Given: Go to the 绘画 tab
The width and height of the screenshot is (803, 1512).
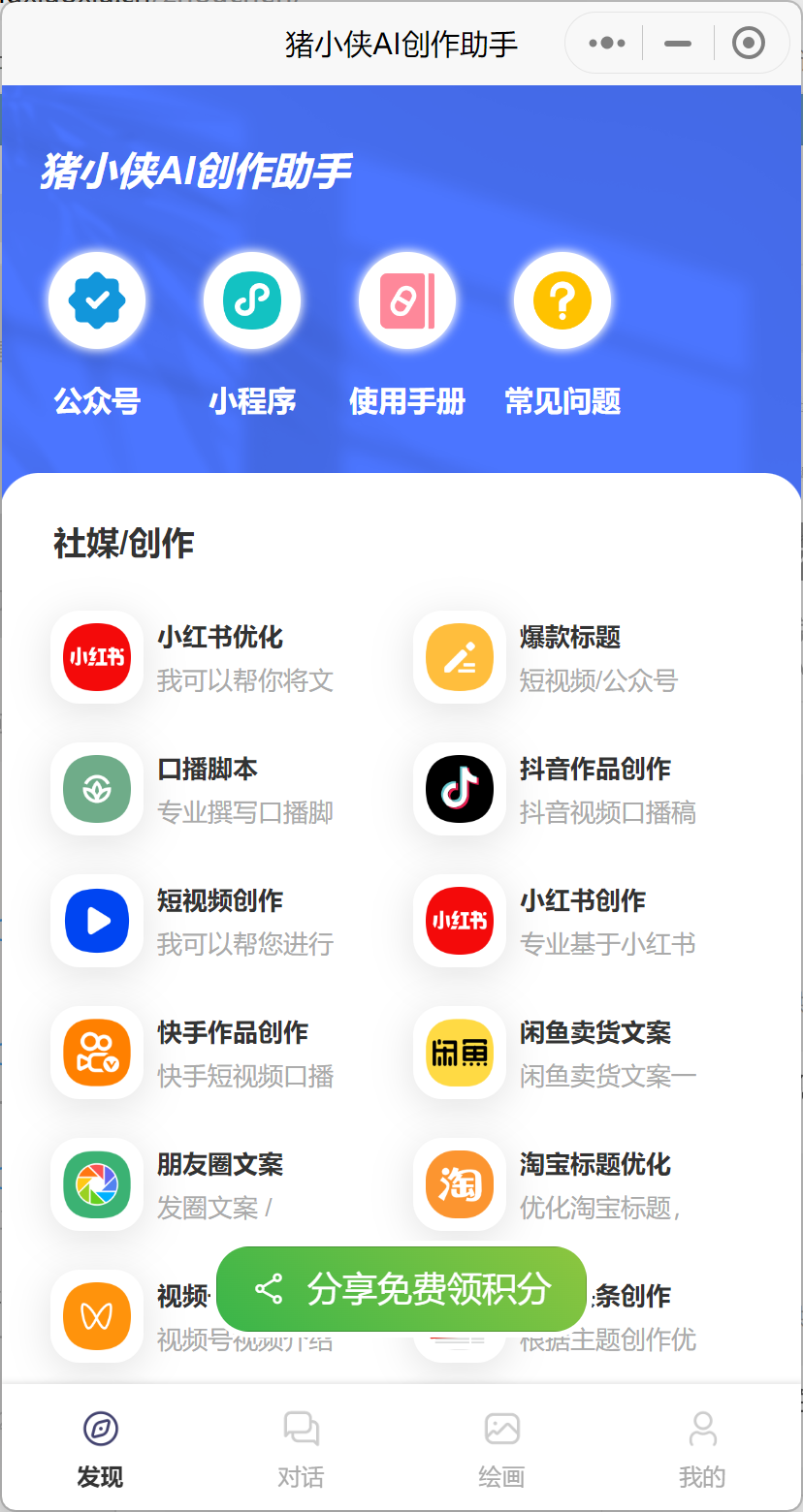Looking at the screenshot, I should click(501, 1450).
